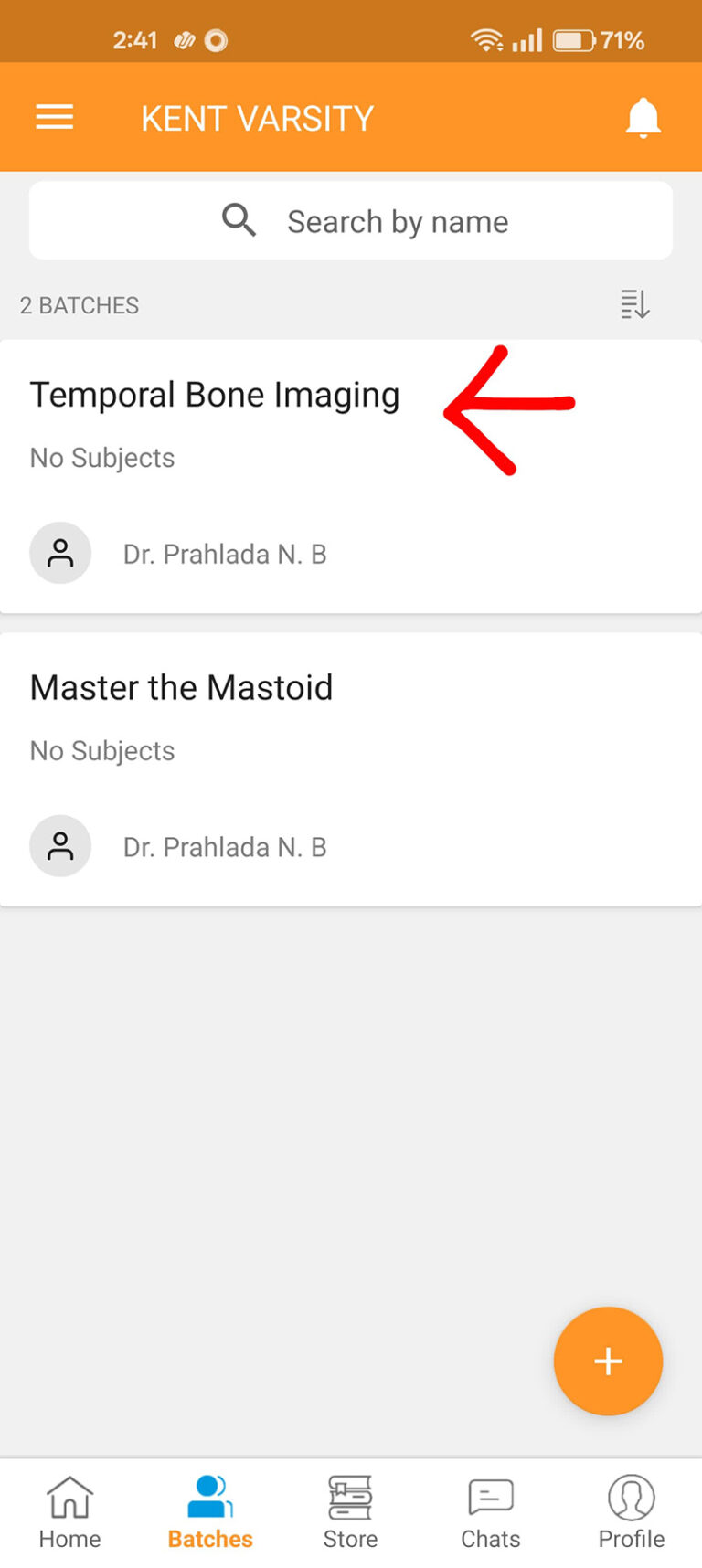Open the notifications bell
Image resolution: width=702 pixels, height=1568 pixels.
[643, 116]
